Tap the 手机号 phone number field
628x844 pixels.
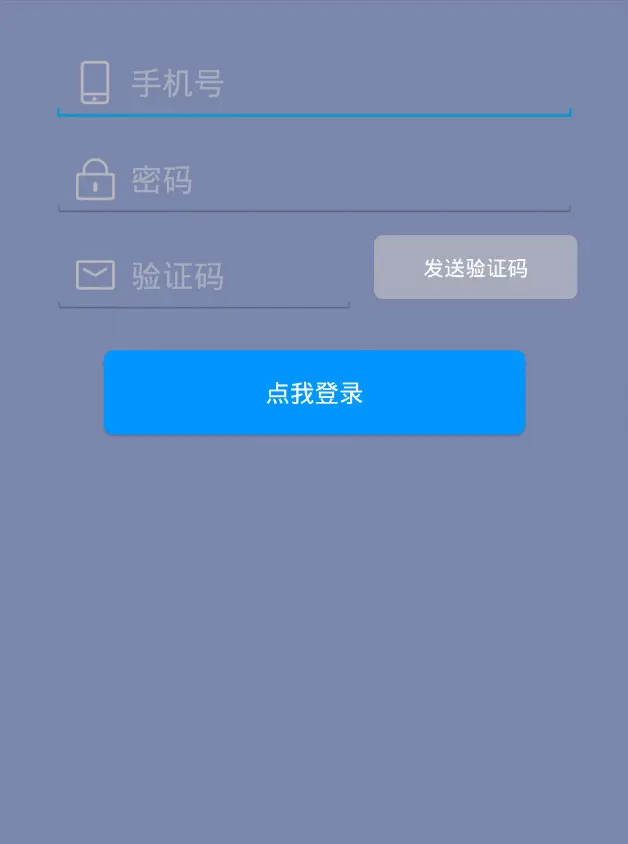tap(340, 83)
